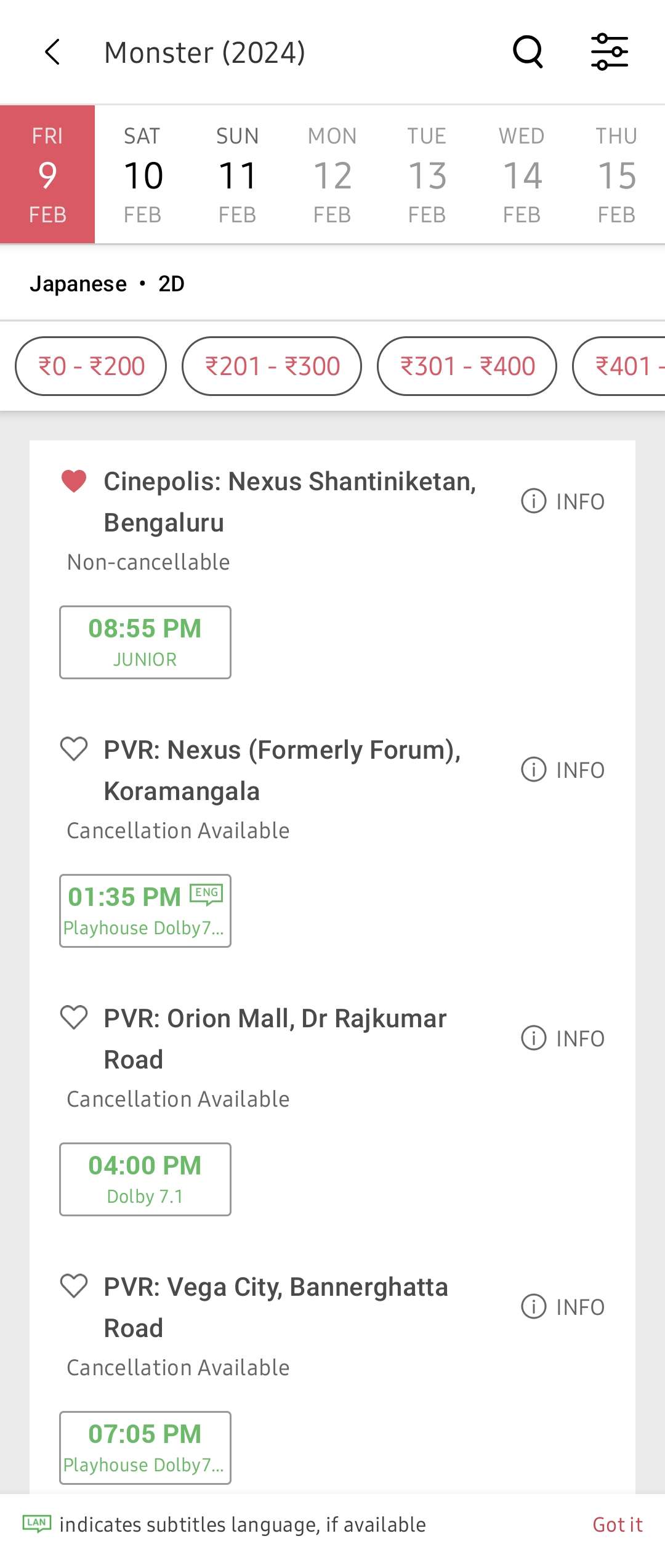This screenshot has height=1568, width=665.
Task: Select the ₹0 - ₹200 price filter
Action: (x=91, y=365)
